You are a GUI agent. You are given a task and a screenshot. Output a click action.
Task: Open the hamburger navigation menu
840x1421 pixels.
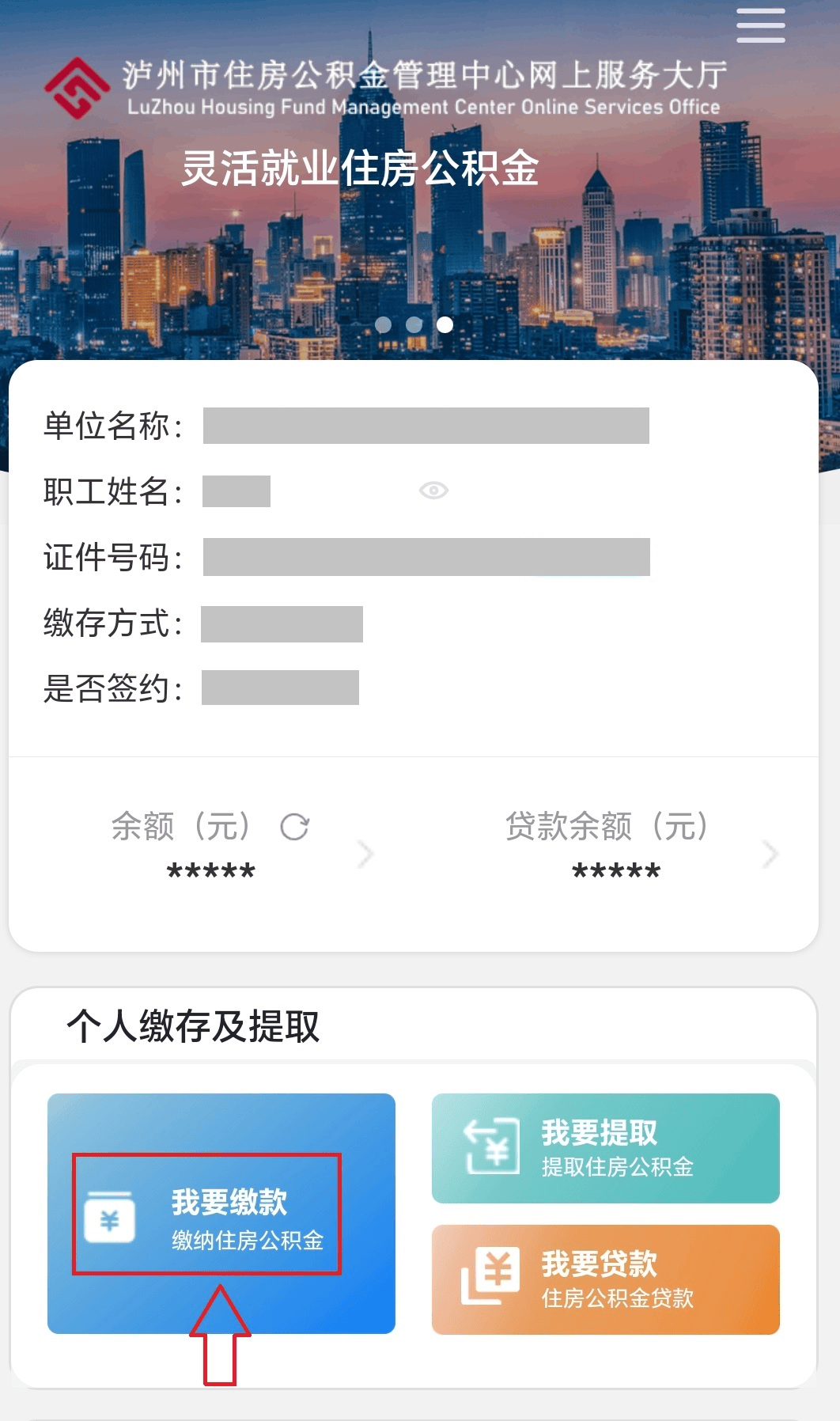(759, 25)
